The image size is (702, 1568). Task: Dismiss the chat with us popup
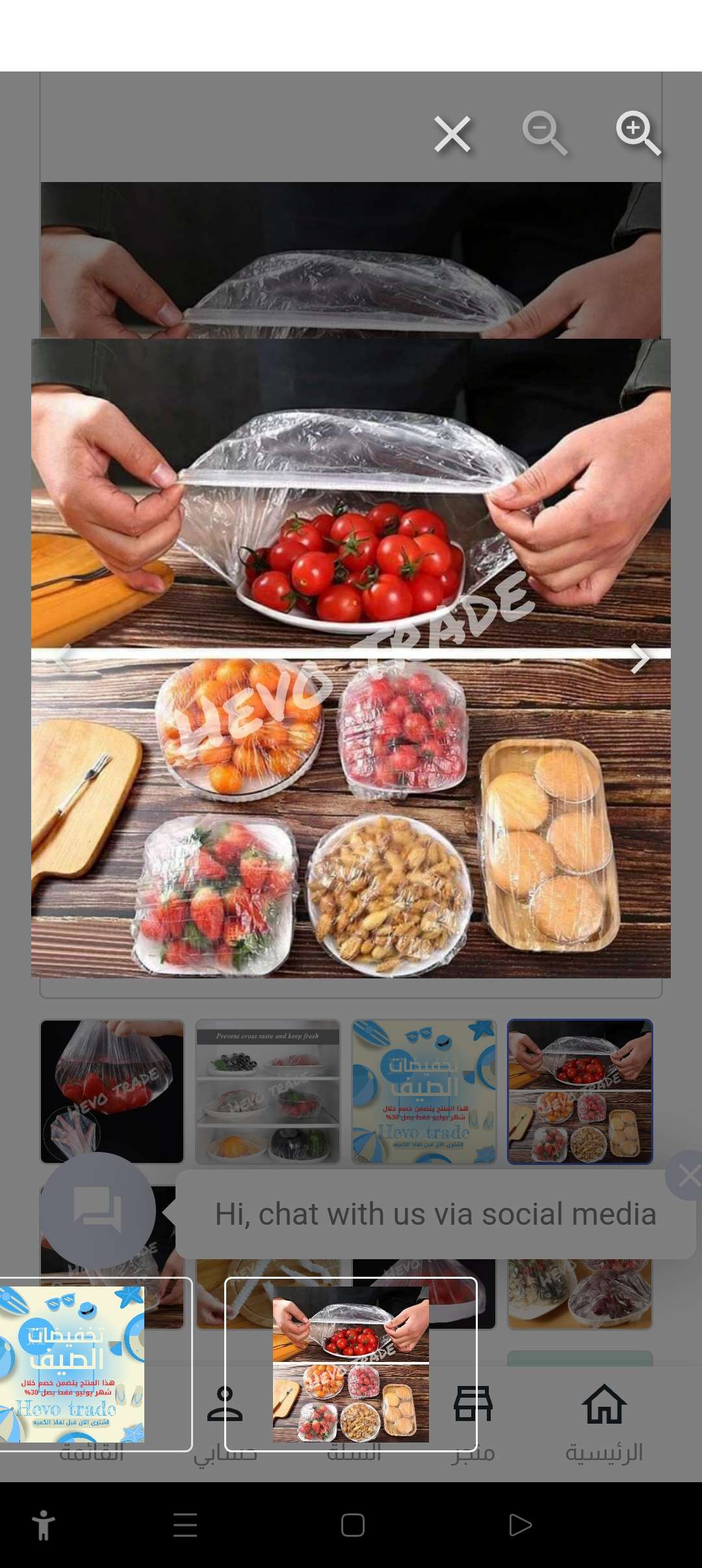point(686,1175)
